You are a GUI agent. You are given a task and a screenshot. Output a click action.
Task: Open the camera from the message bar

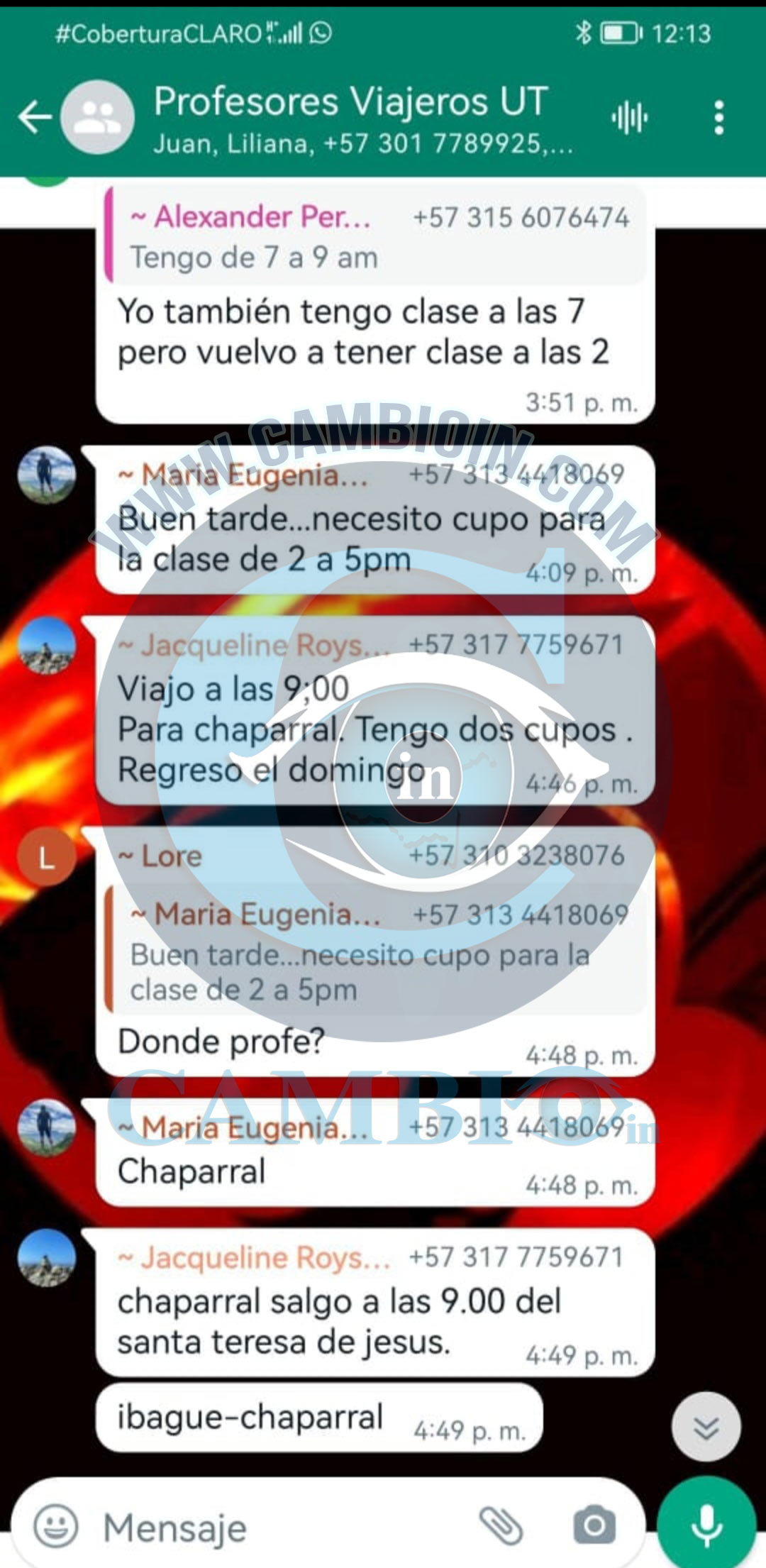tap(594, 1525)
